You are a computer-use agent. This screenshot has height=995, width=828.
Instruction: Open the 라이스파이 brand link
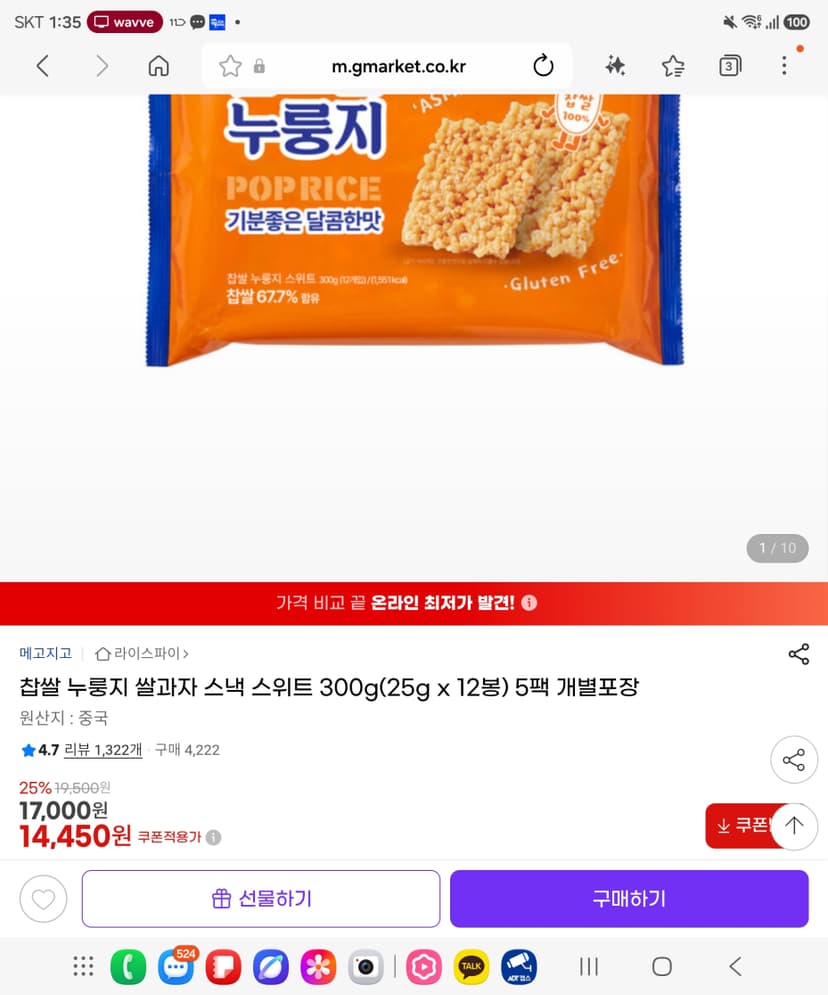[141, 653]
